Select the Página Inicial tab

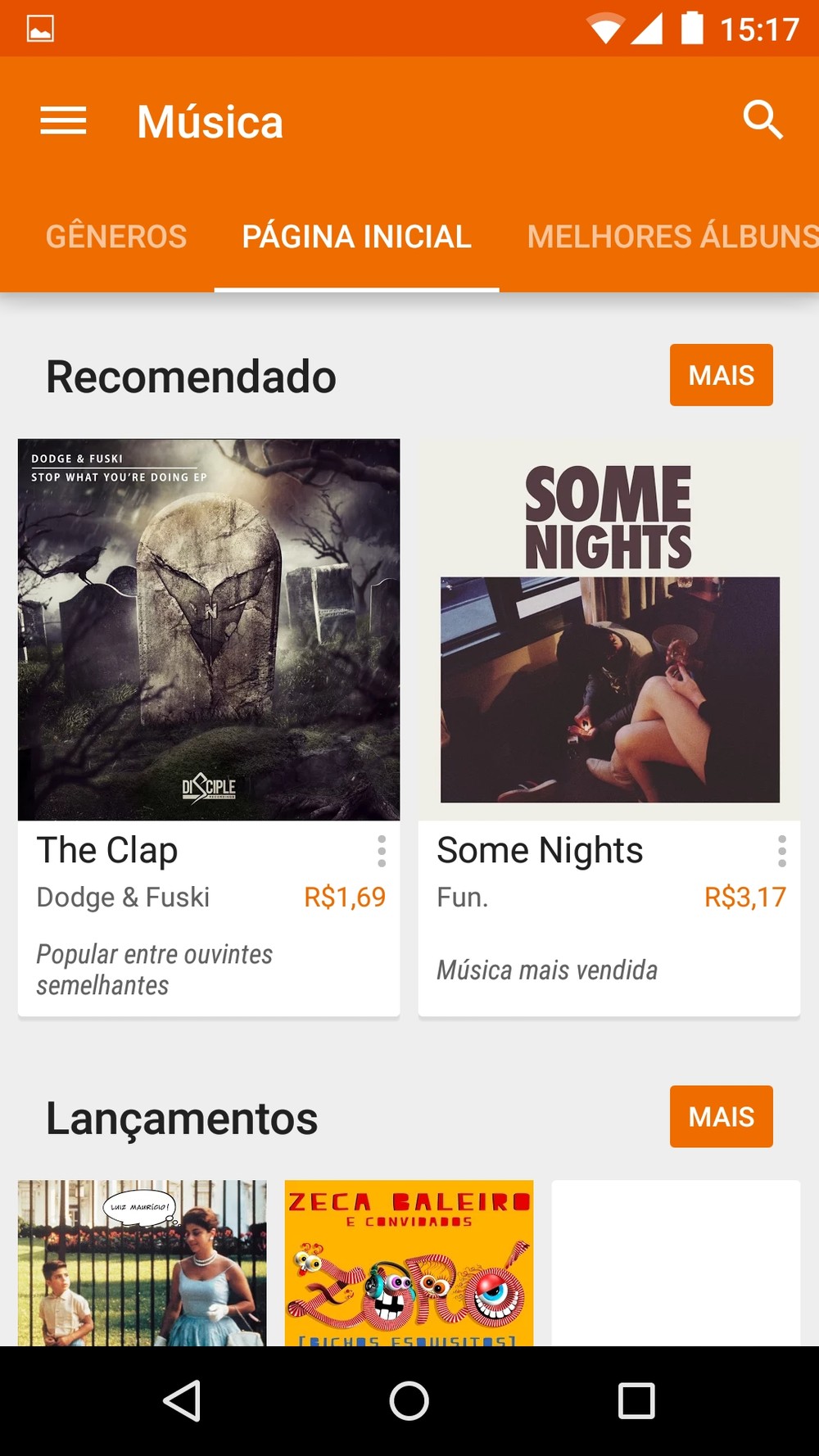356,237
